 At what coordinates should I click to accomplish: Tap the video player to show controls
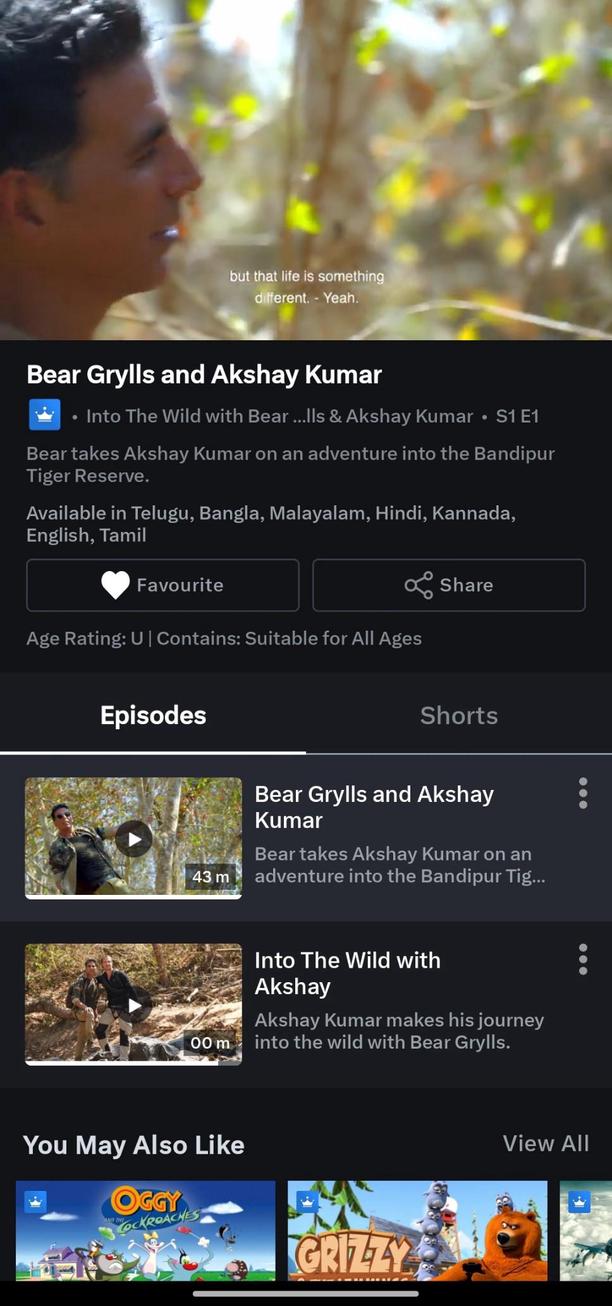pos(306,170)
